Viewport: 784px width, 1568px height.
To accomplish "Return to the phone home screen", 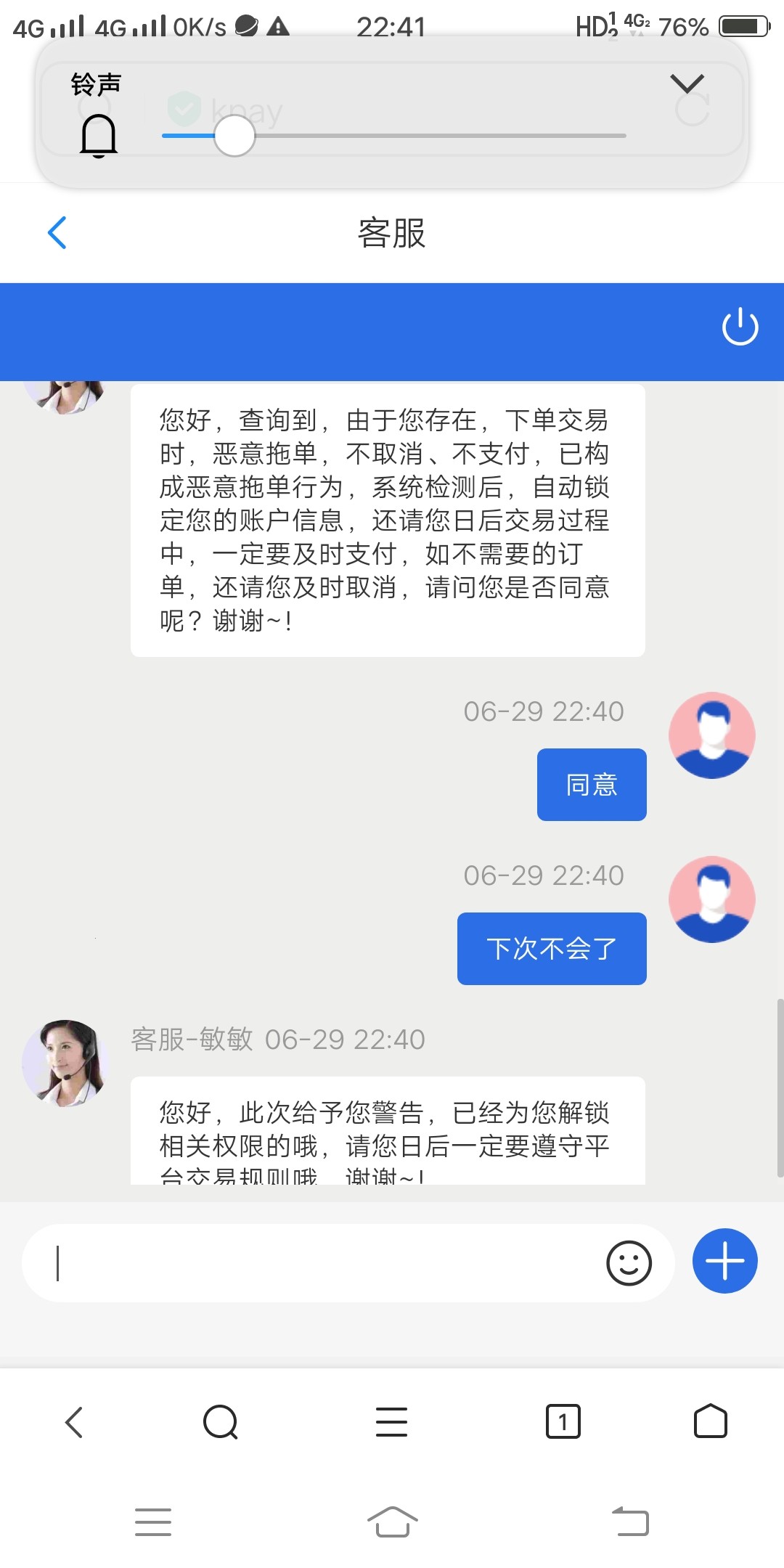I will point(392,1522).
